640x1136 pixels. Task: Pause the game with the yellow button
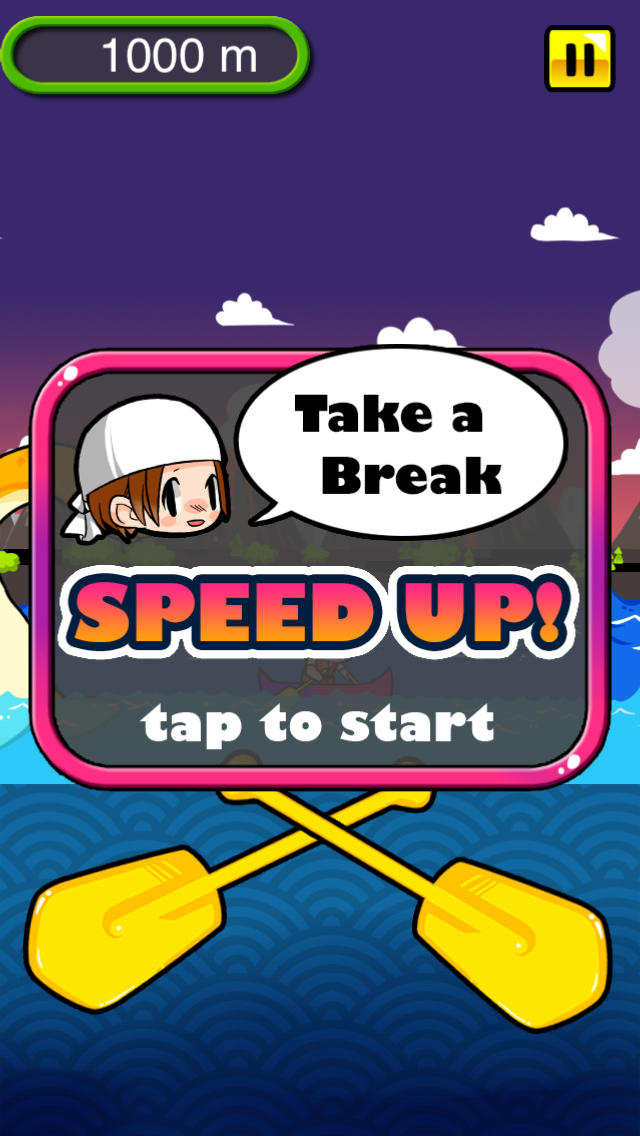(x=579, y=59)
